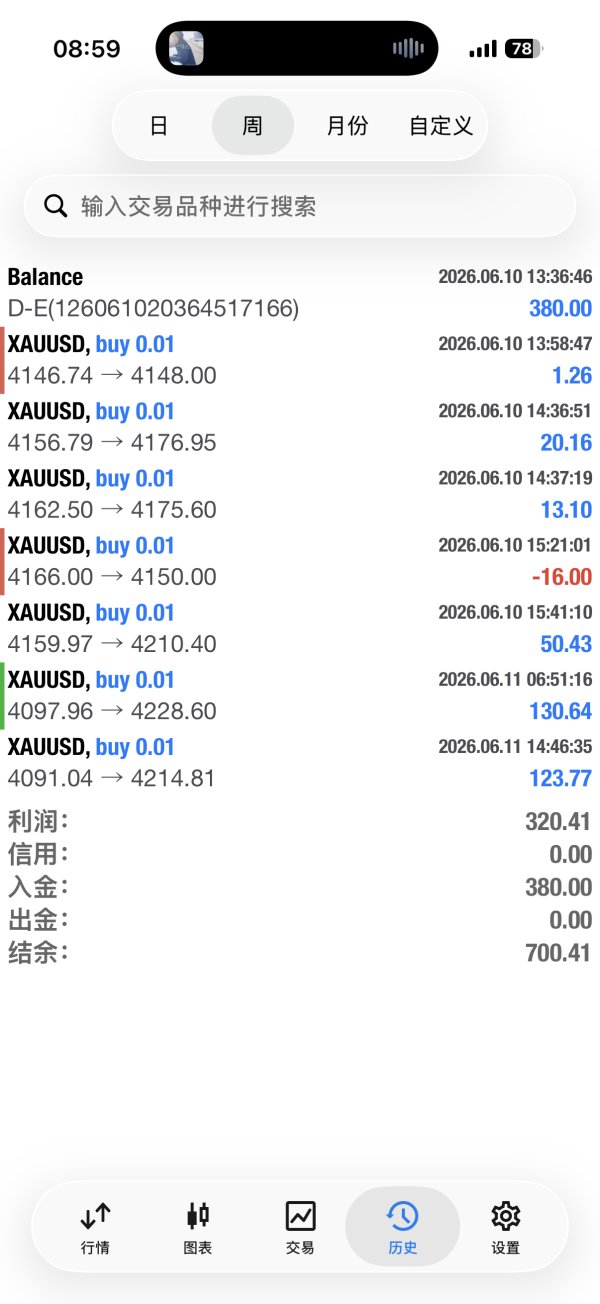Open the XAUUSD trade with profit 130.64
600x1304 pixels.
pos(300,695)
